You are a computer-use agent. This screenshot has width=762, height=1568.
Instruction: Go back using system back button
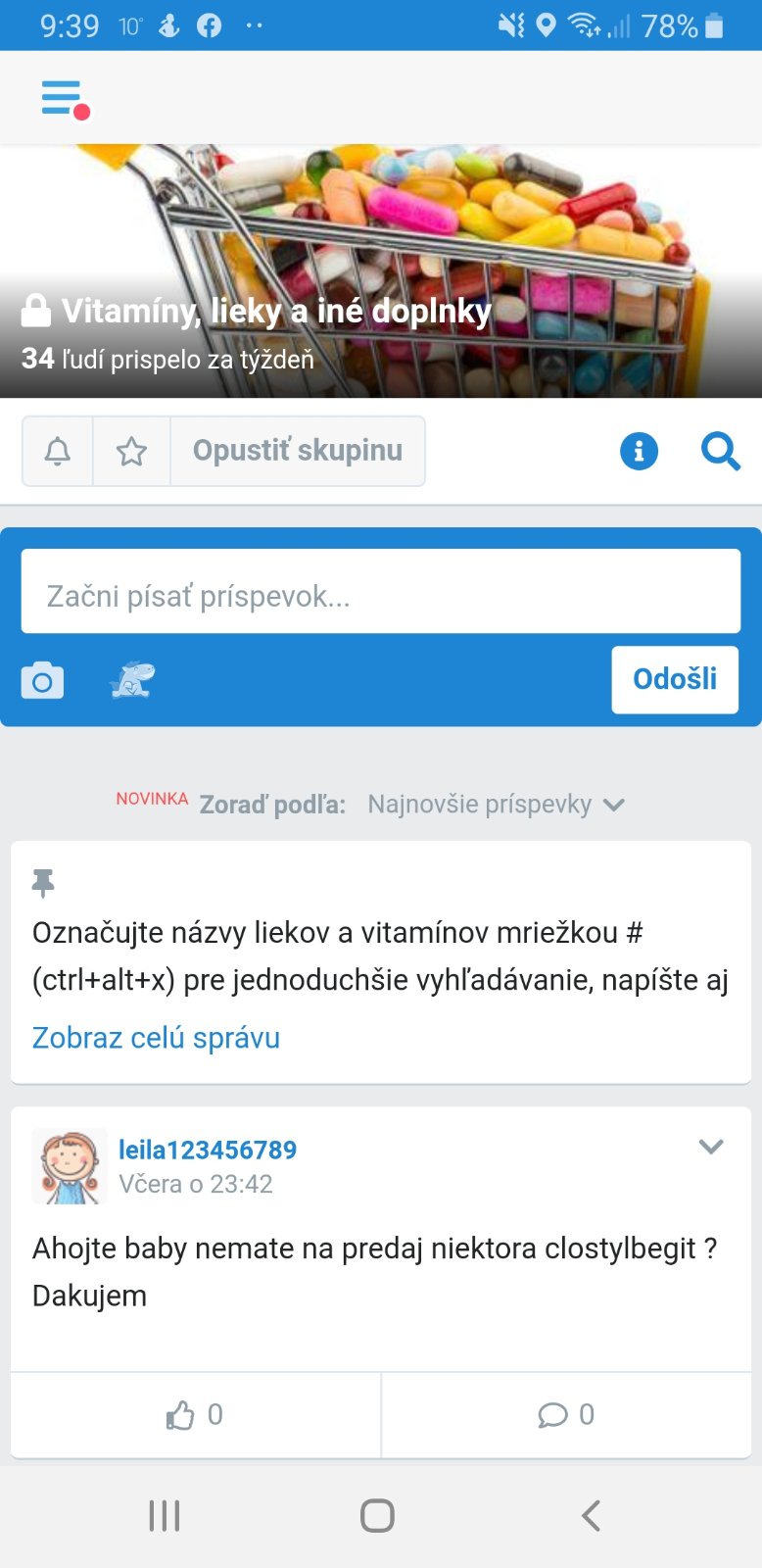[591, 1515]
